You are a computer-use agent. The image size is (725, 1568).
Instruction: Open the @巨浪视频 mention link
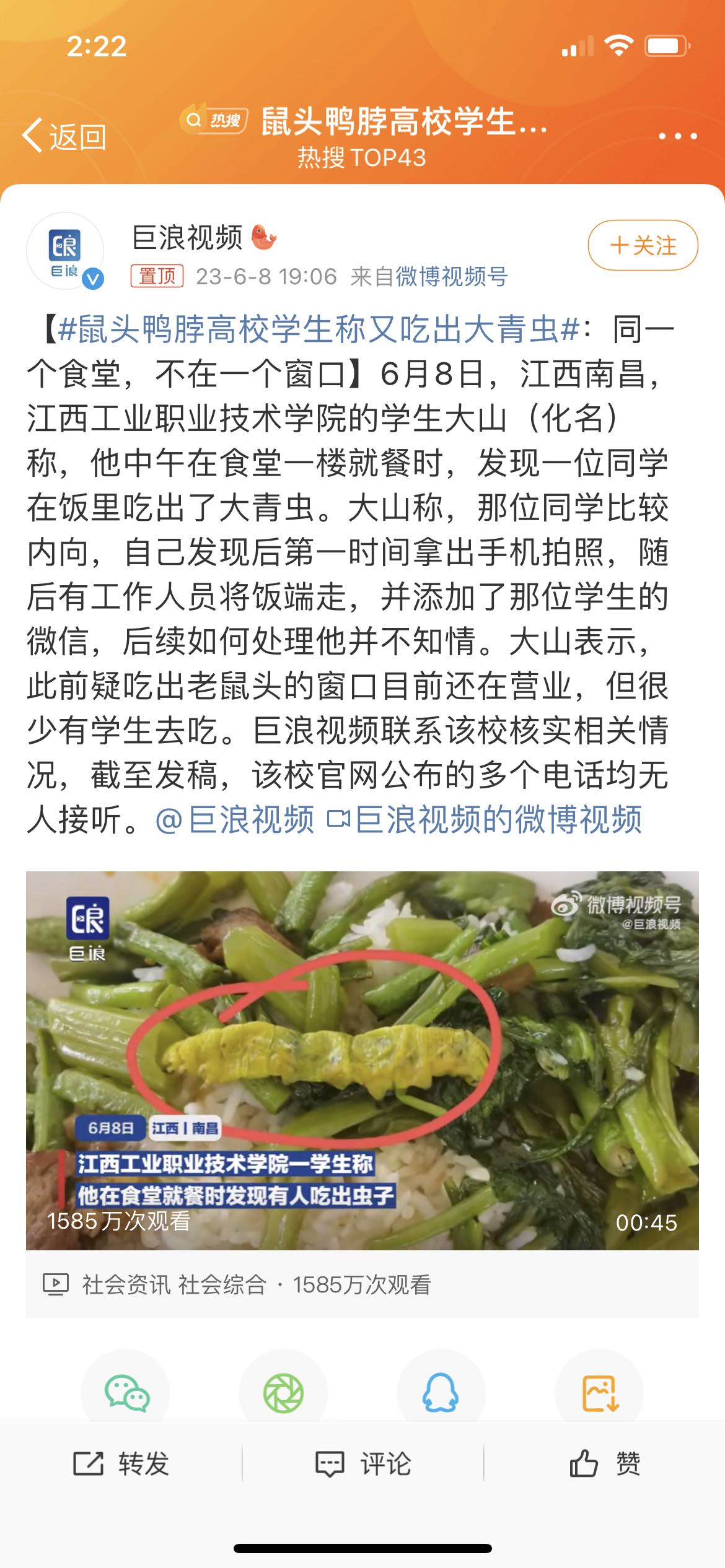[x=235, y=820]
